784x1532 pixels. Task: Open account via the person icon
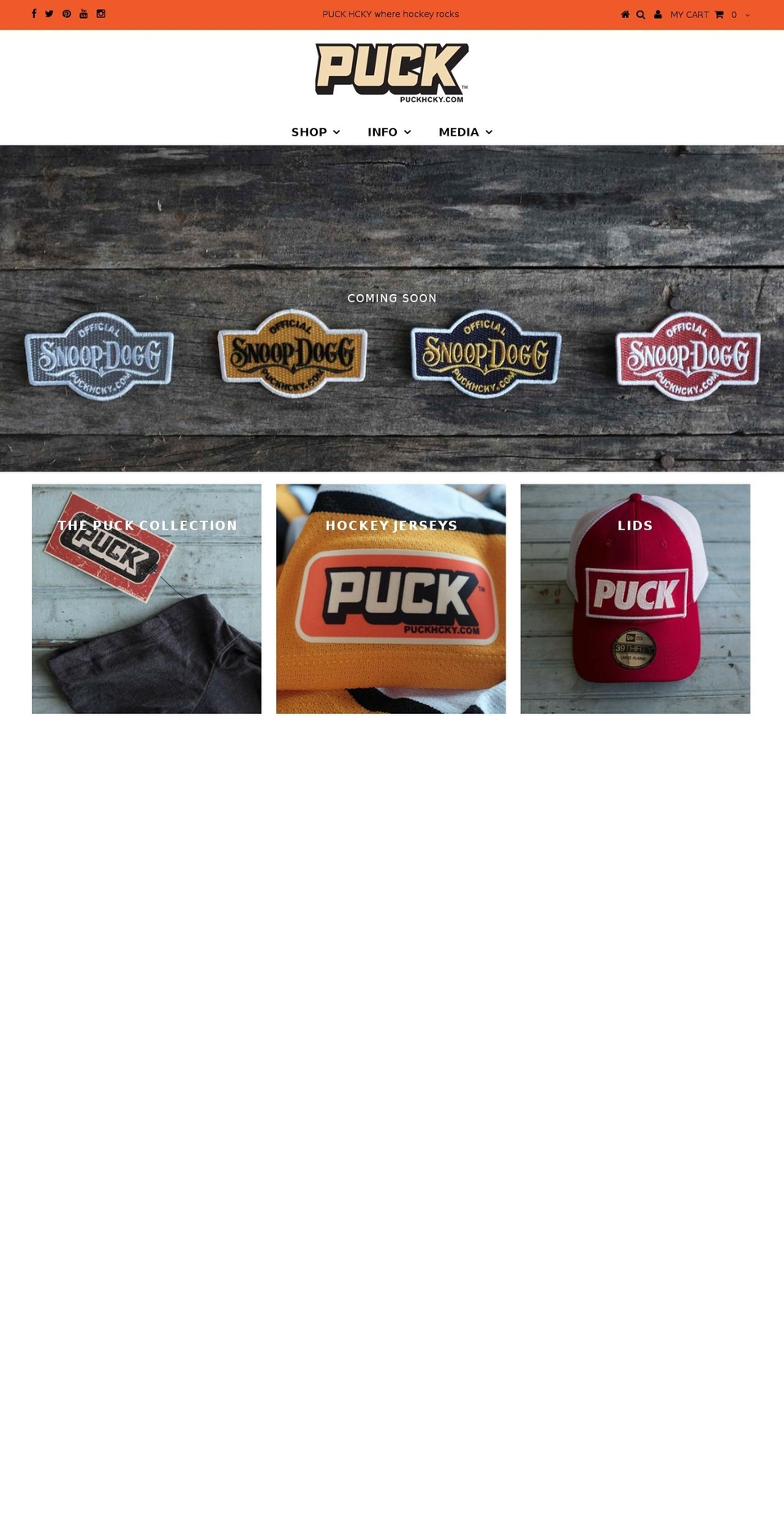(x=658, y=15)
